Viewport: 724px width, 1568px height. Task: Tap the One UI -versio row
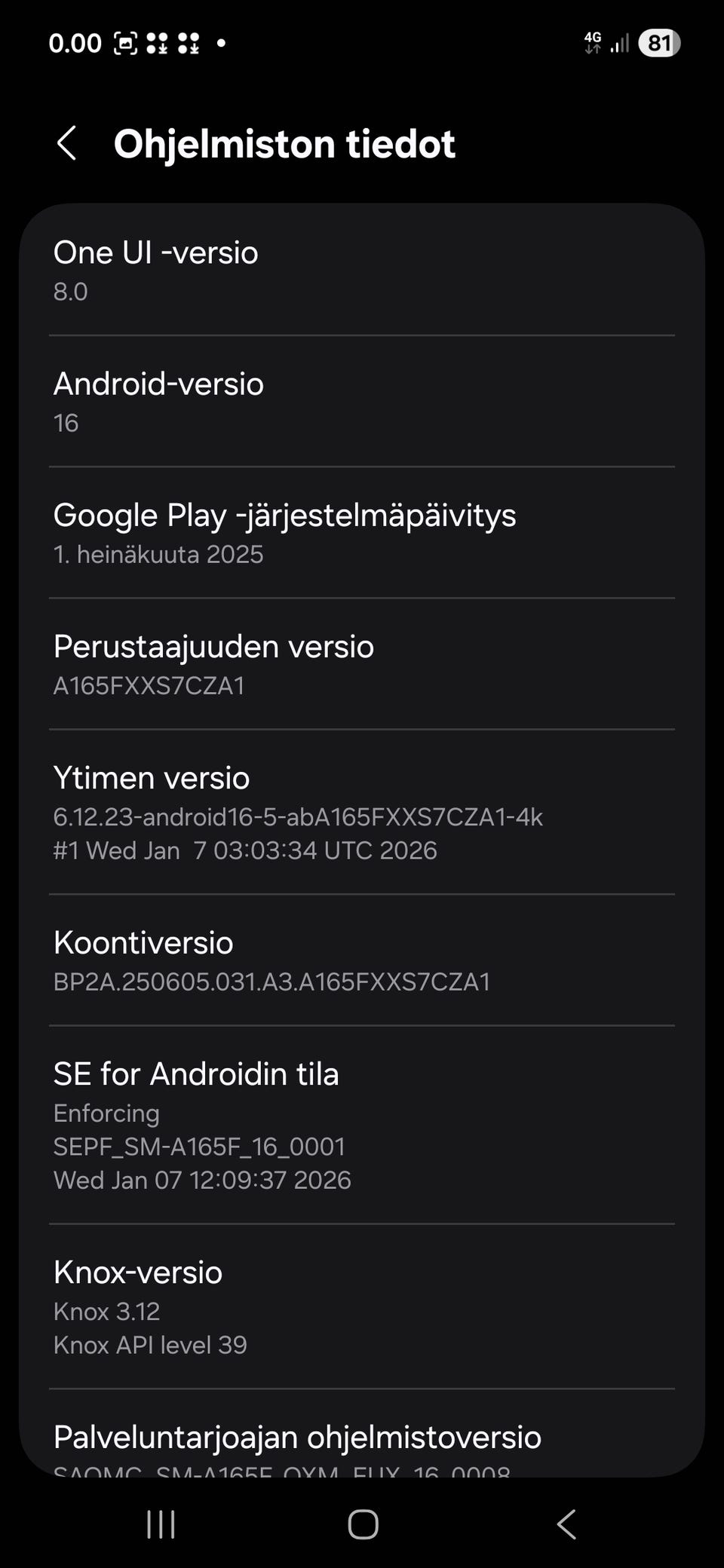click(362, 271)
